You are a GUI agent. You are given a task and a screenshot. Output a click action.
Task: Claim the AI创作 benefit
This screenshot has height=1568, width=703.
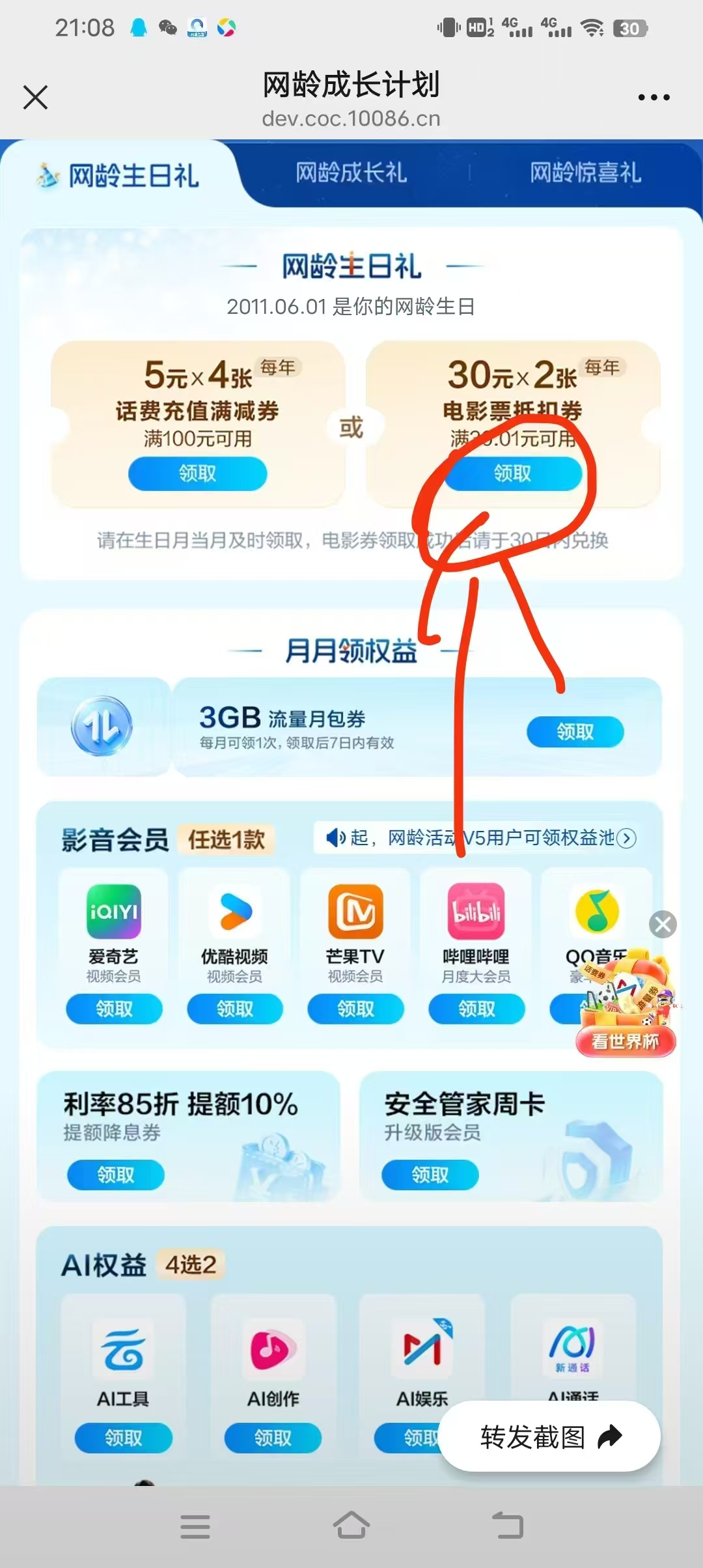[273, 1438]
